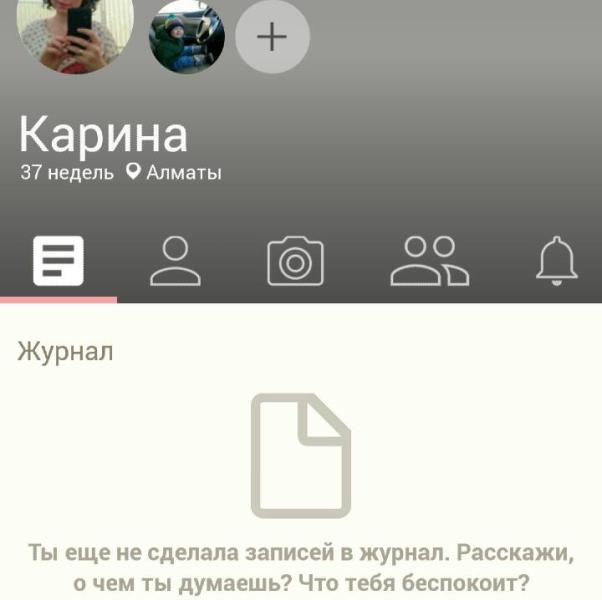Switch to the profile info tab
Image resolution: width=602 pixels, height=600 pixels.
pos(175,261)
